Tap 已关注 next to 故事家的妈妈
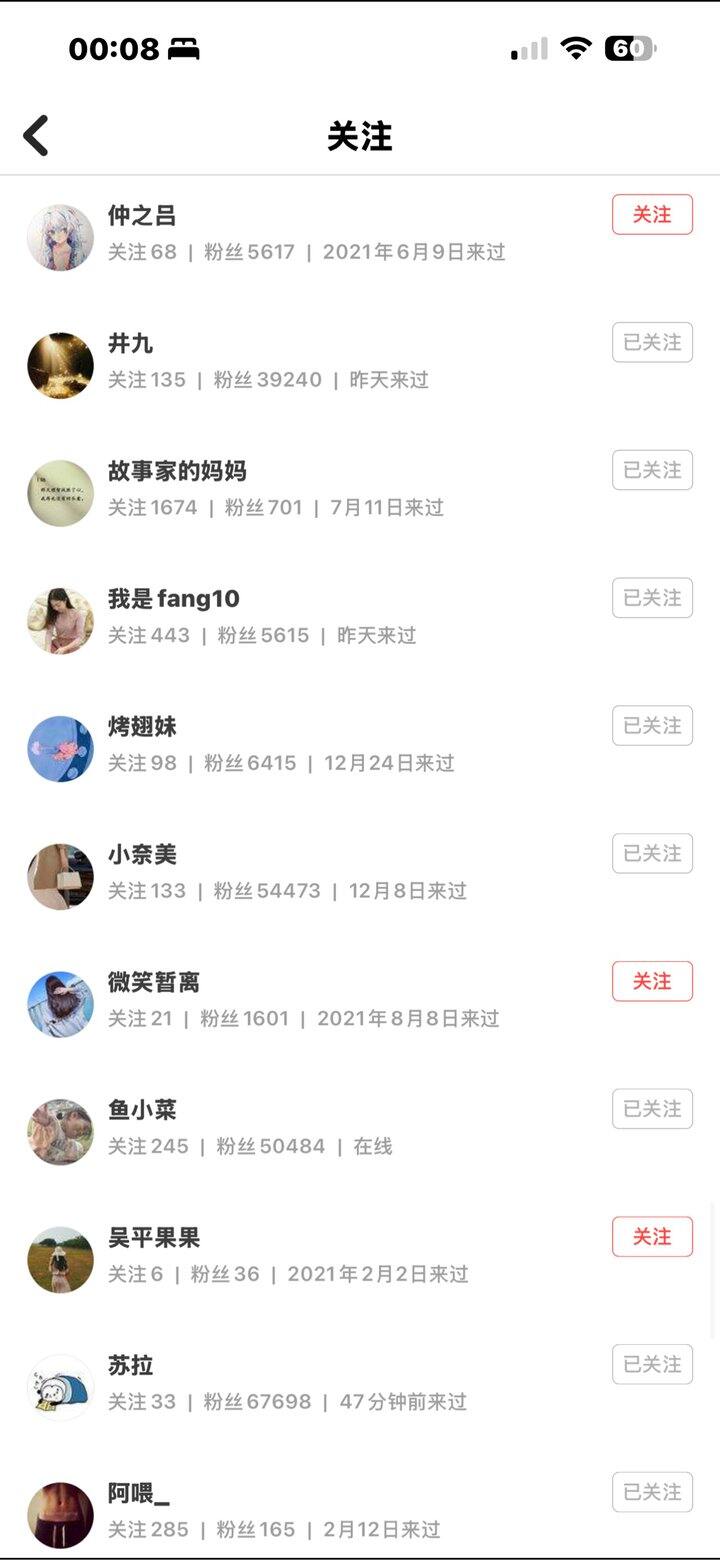 coord(652,470)
